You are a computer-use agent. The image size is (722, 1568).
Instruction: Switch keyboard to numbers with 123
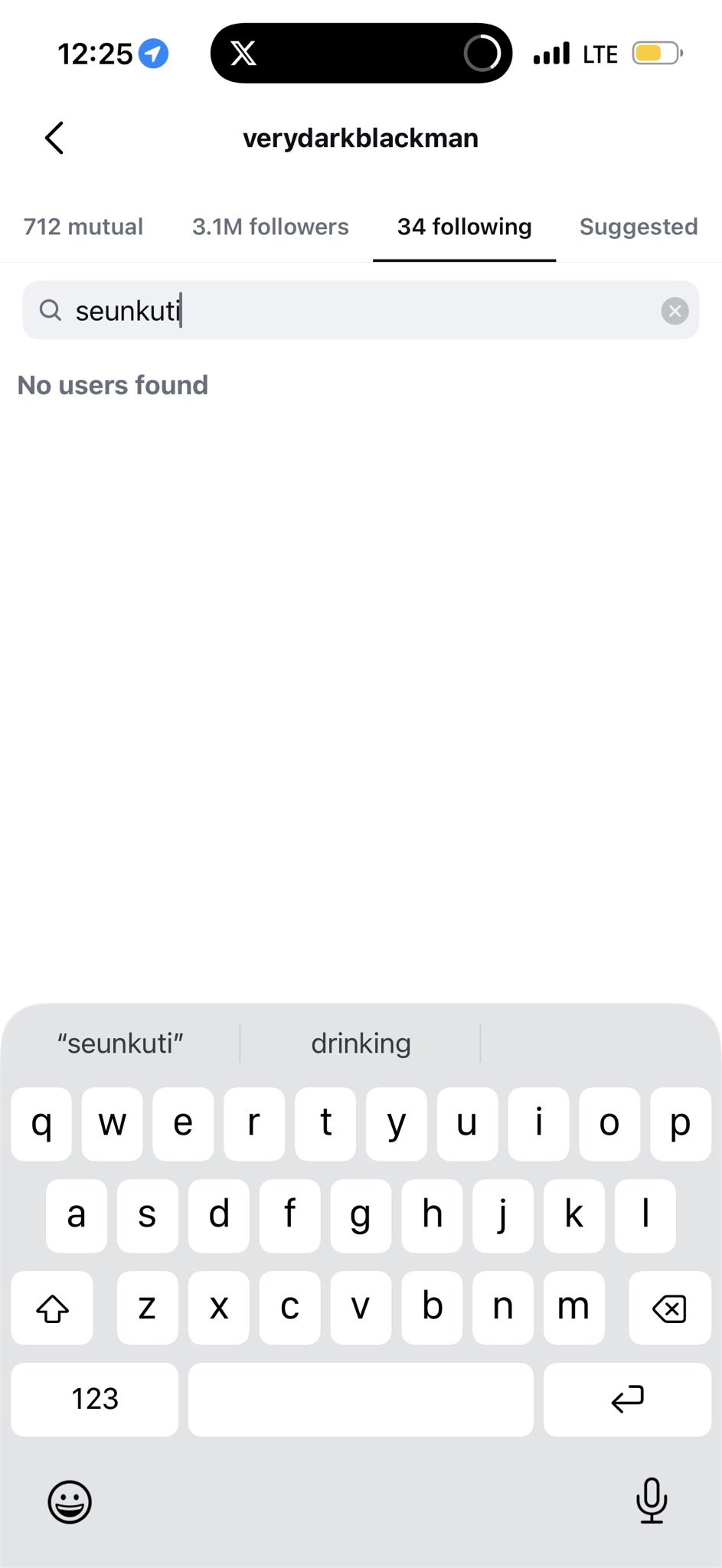click(95, 1399)
